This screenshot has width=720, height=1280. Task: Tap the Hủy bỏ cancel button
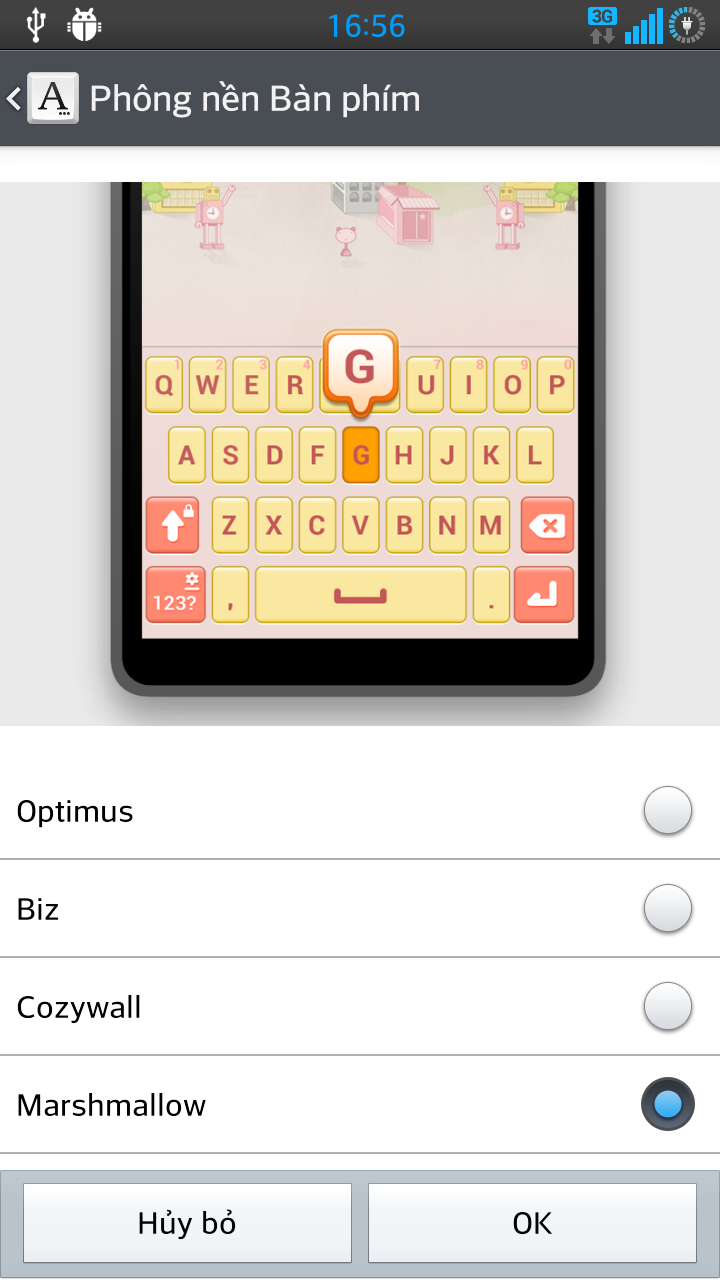(187, 1223)
